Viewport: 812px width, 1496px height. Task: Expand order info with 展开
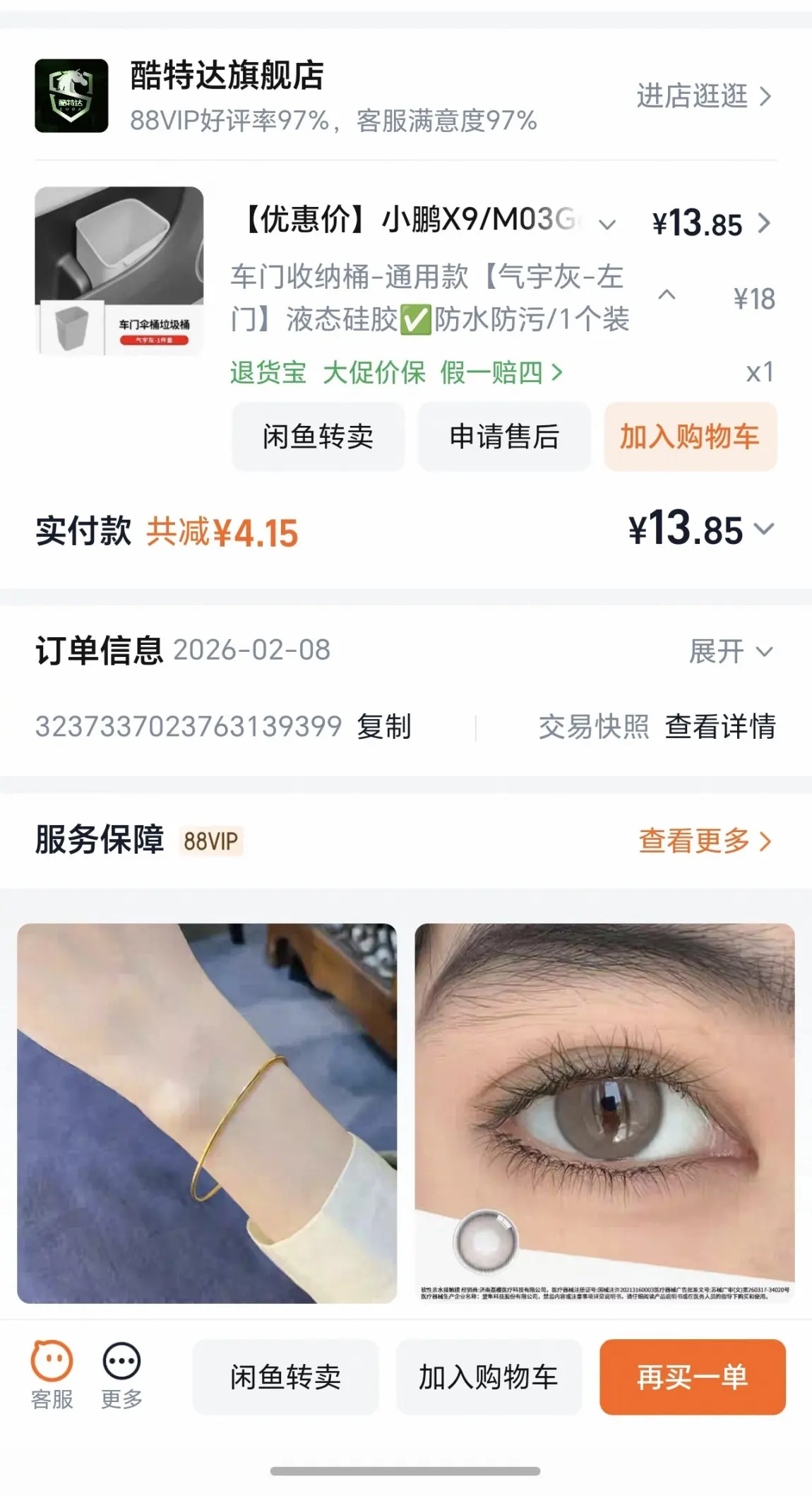point(730,651)
